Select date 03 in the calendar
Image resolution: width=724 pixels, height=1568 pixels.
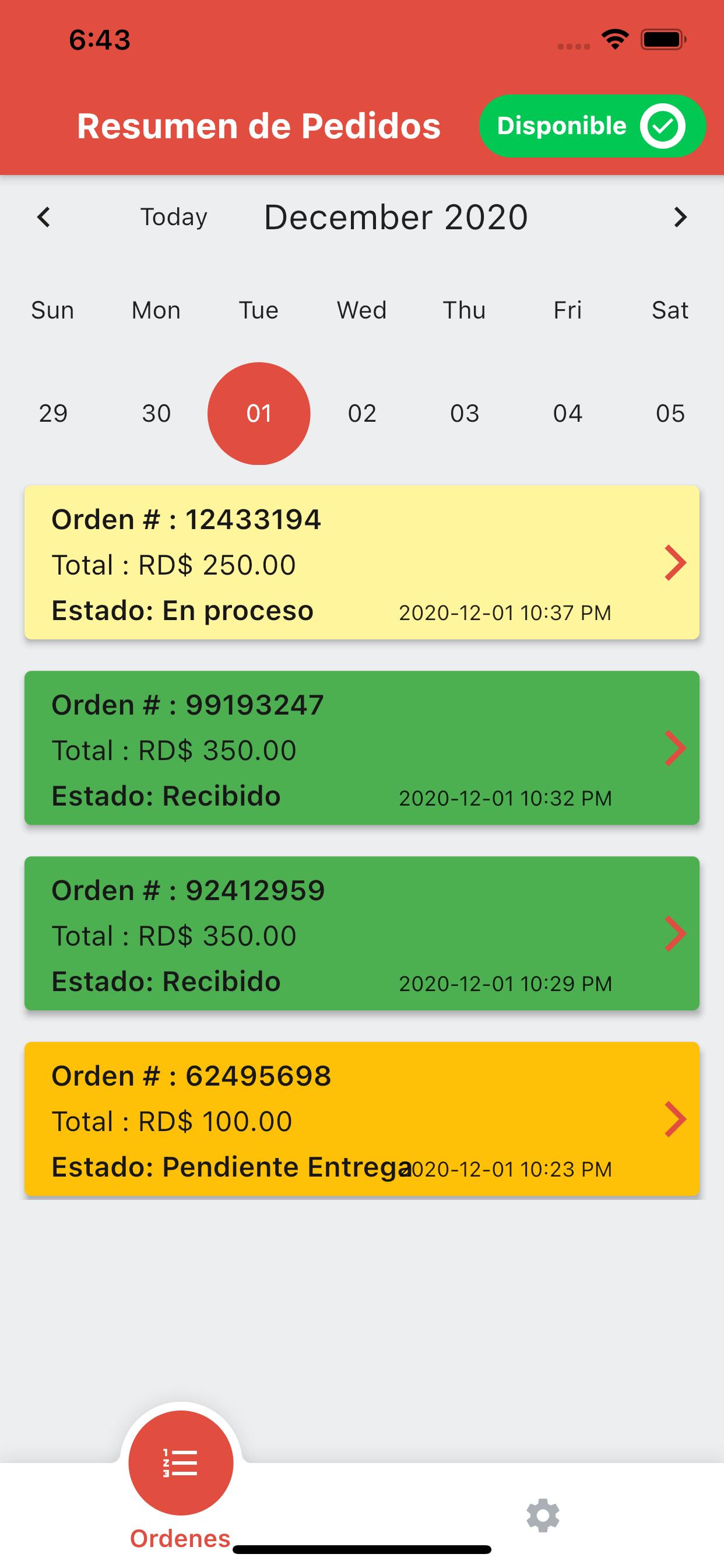(x=465, y=414)
